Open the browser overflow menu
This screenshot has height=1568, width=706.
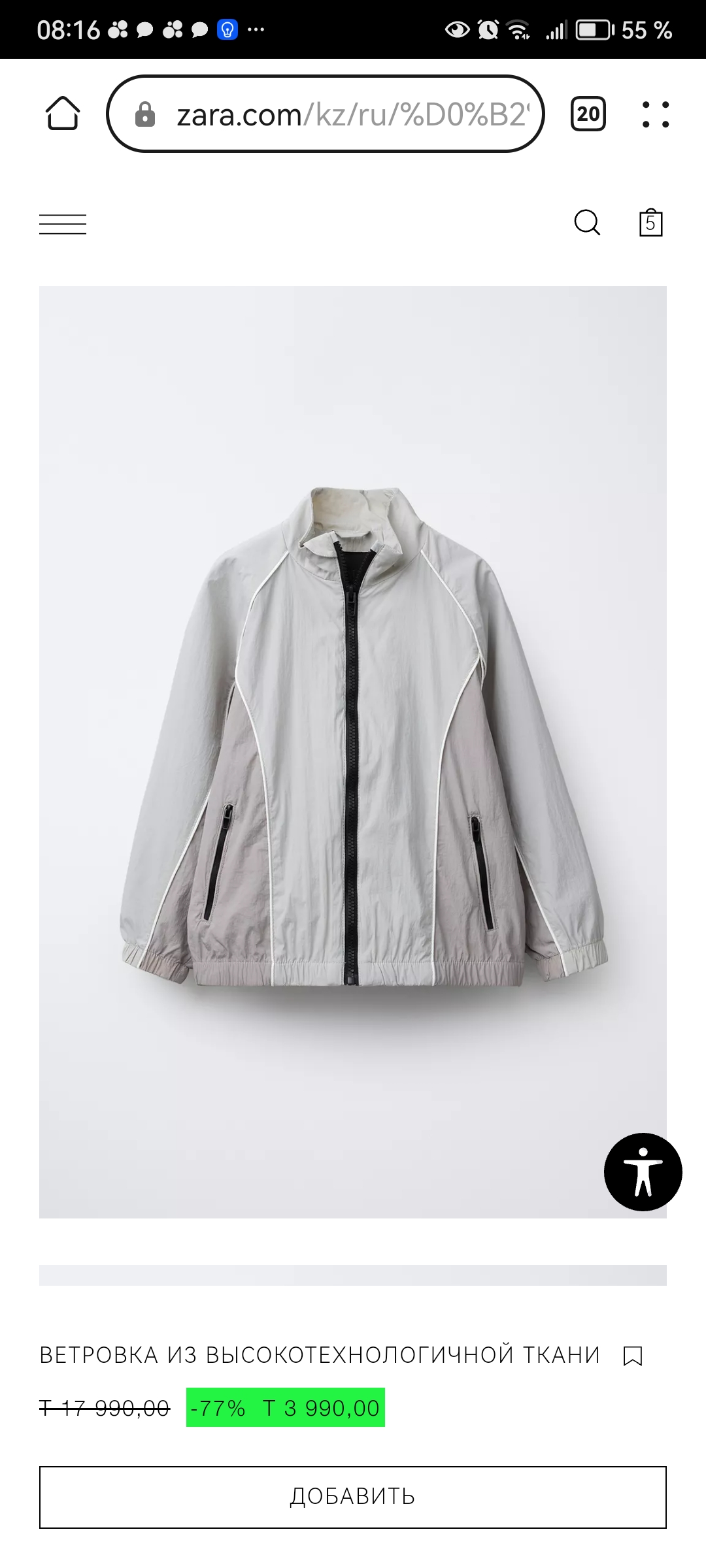coord(655,114)
